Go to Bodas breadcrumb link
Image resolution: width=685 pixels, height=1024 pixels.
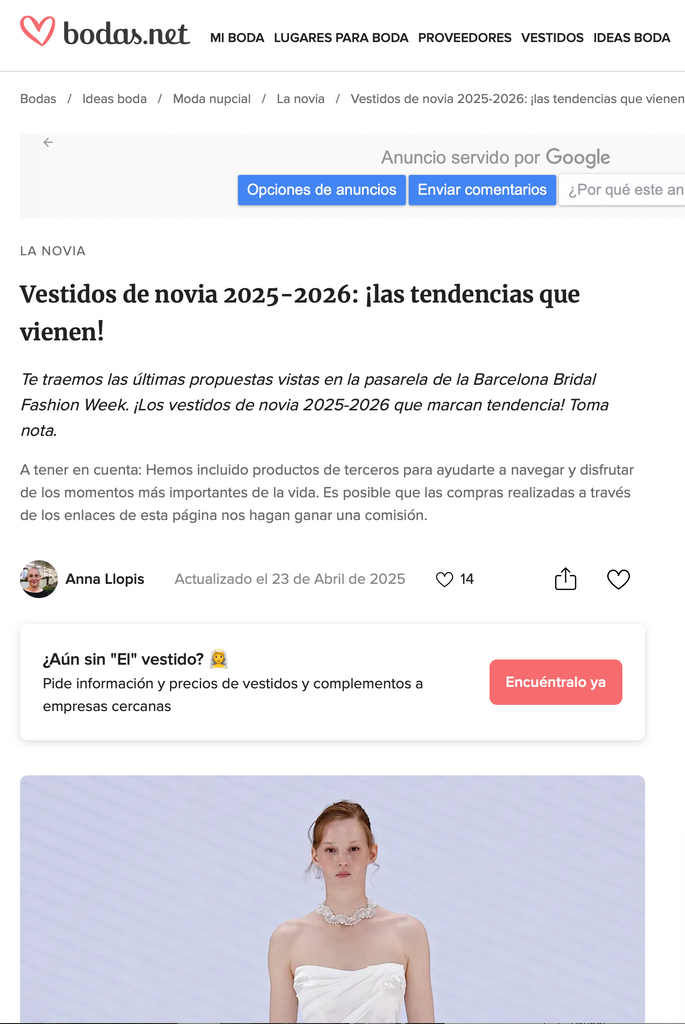pos(38,99)
